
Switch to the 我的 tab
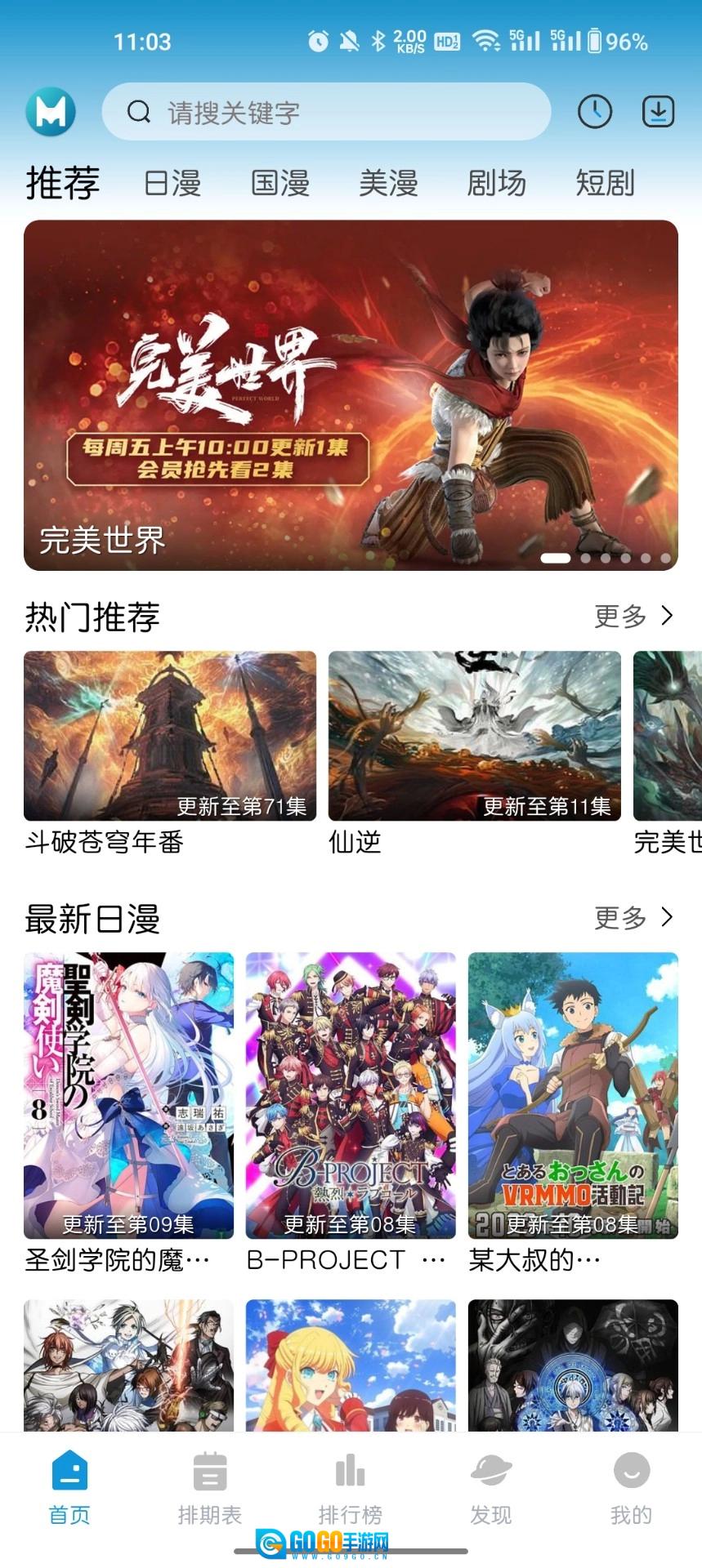(631, 1488)
